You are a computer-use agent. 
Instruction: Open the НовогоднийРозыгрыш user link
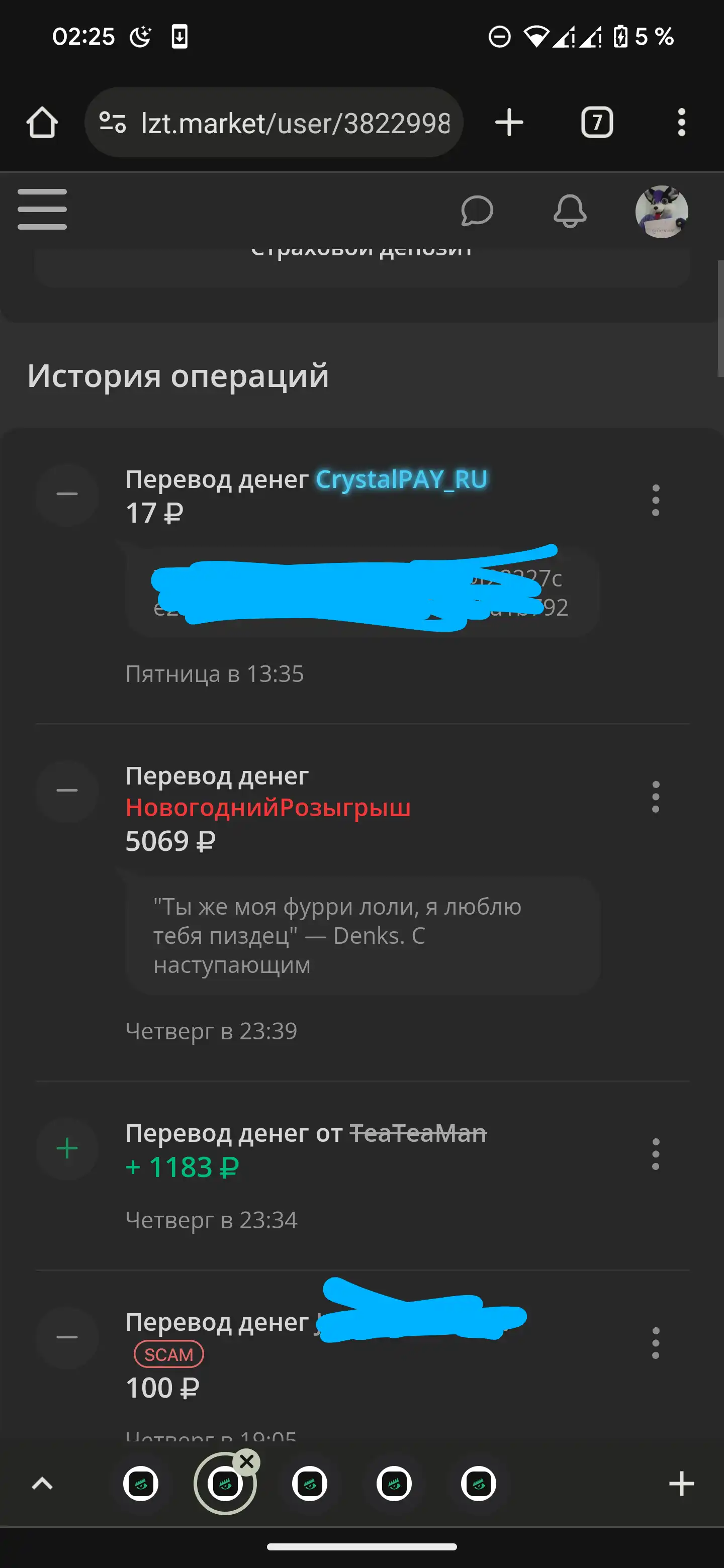268,808
